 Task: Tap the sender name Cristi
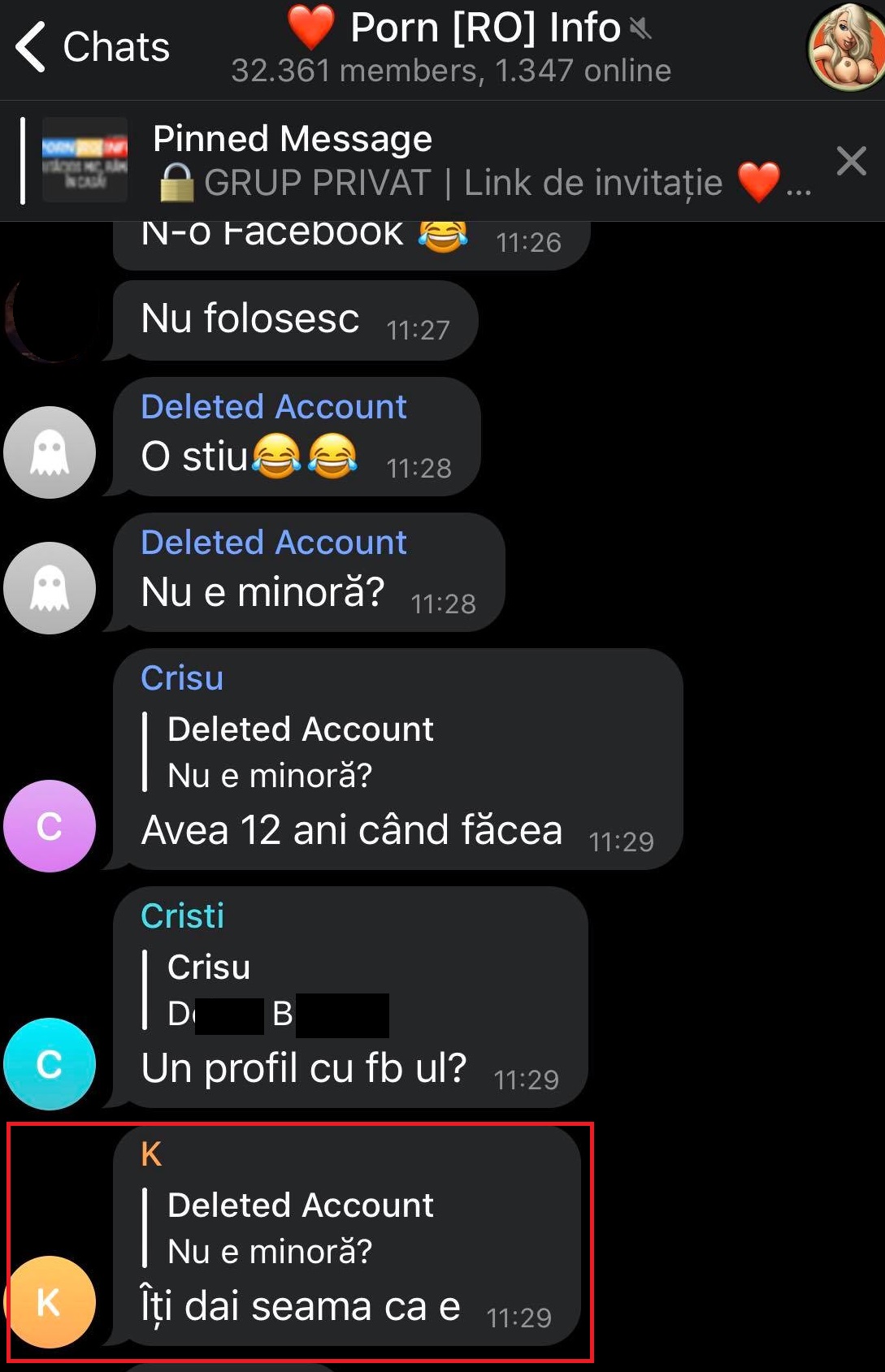182,916
